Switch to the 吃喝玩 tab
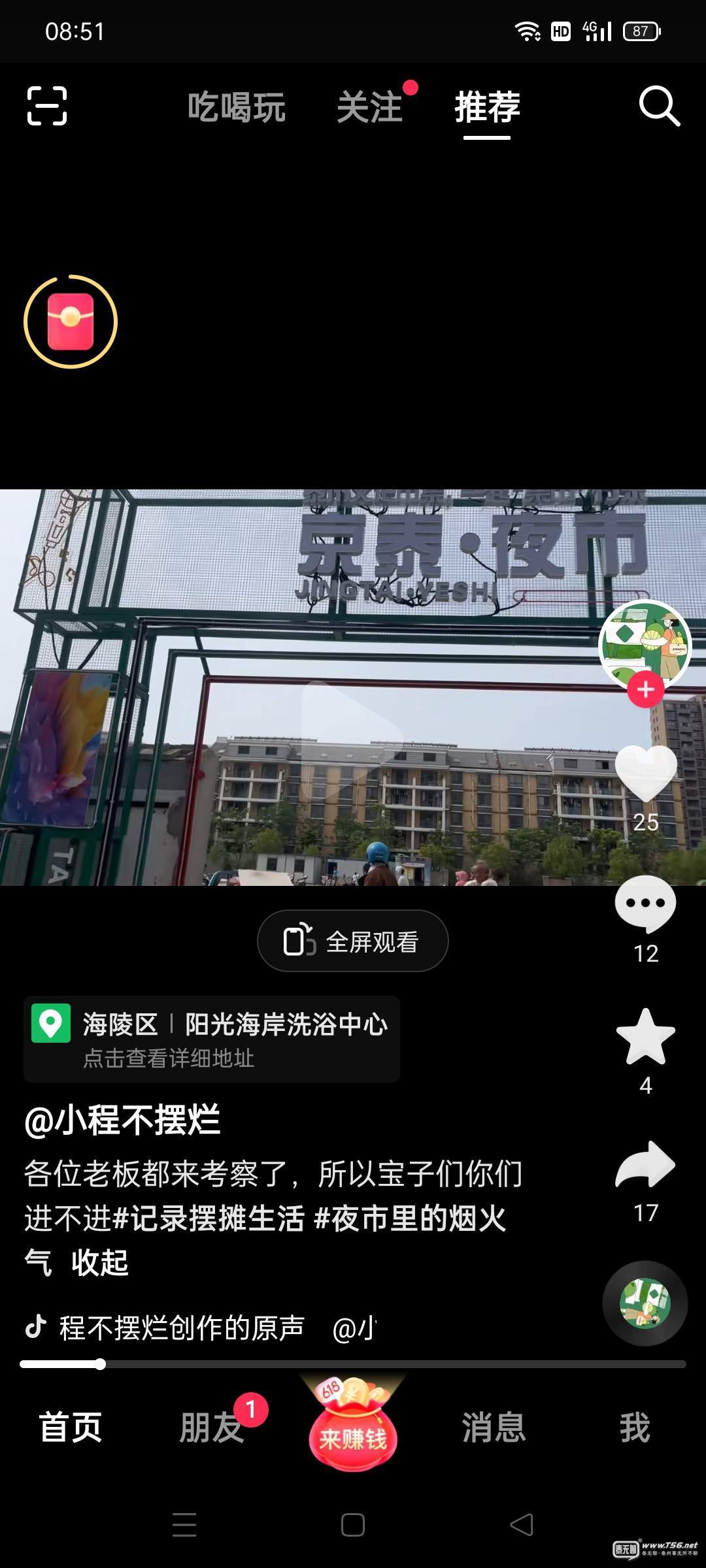Image resolution: width=706 pixels, height=1568 pixels. (x=237, y=107)
